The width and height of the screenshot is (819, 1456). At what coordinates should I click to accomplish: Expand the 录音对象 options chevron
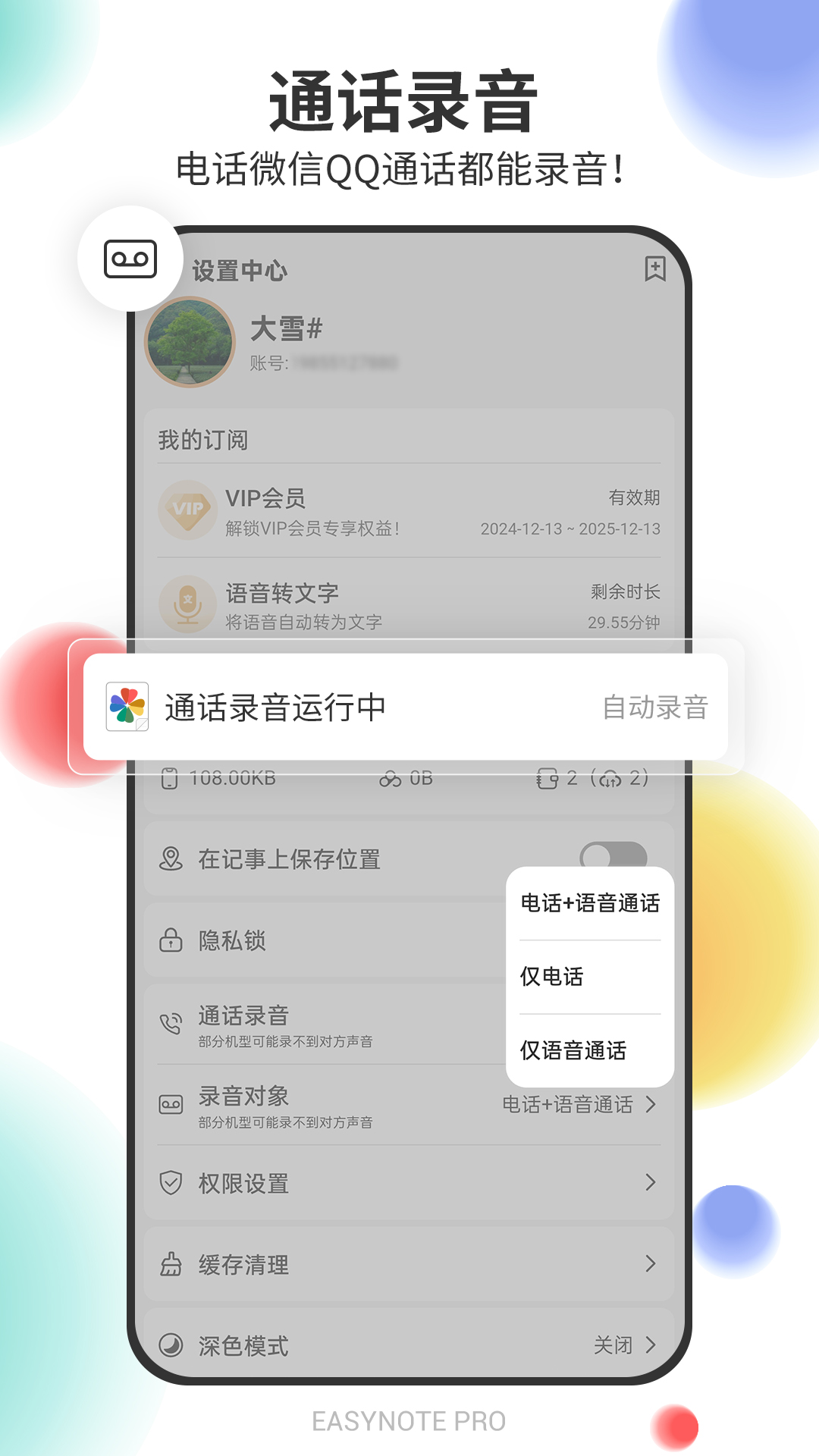[651, 1106]
